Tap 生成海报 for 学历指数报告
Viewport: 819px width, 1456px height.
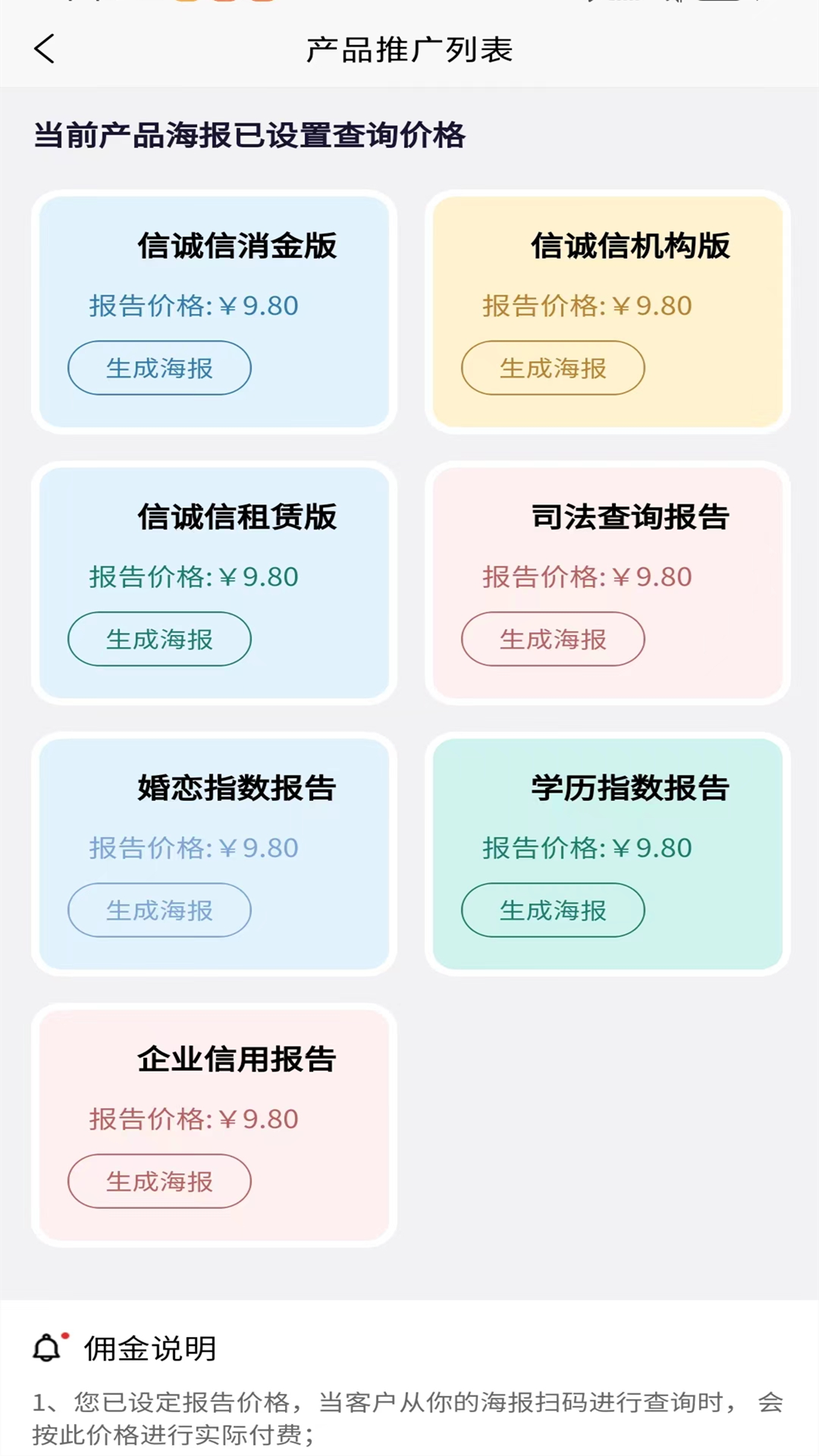[553, 911]
